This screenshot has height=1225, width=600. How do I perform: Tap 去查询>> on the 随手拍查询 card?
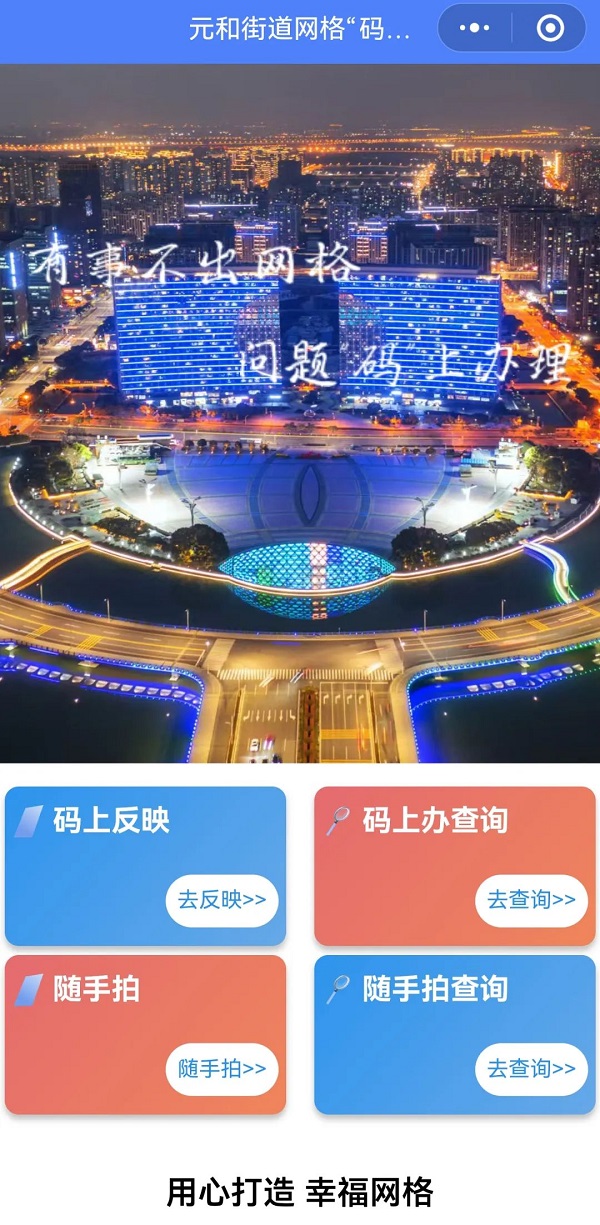point(531,1069)
